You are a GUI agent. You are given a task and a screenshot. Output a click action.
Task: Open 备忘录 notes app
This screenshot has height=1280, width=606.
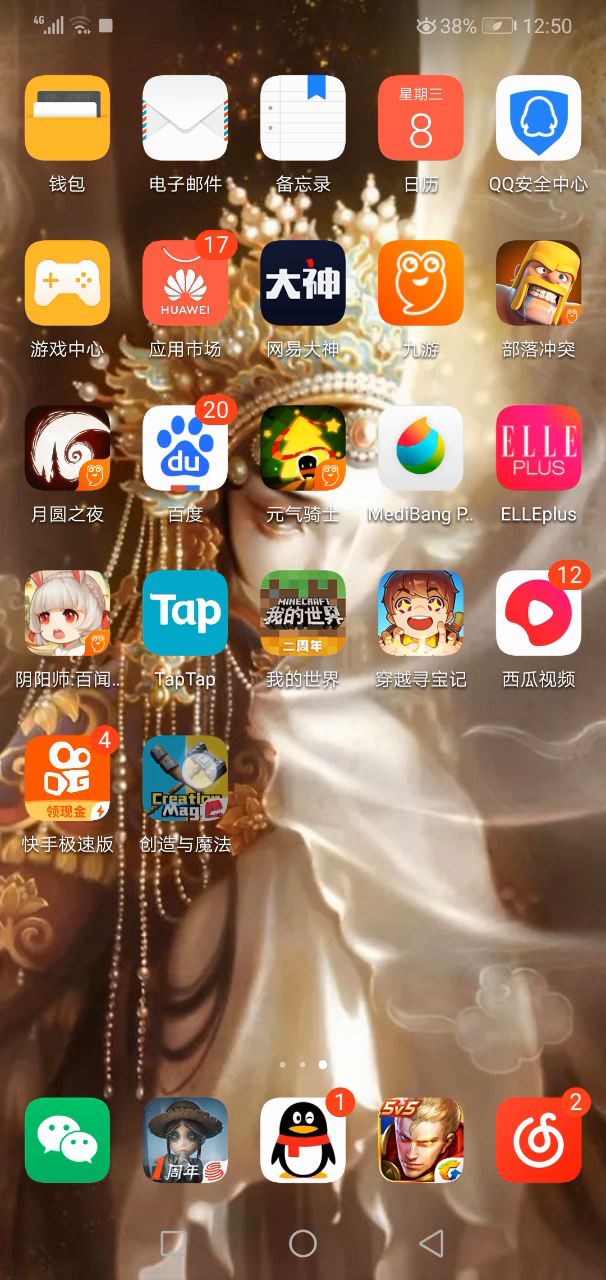tap(303, 118)
